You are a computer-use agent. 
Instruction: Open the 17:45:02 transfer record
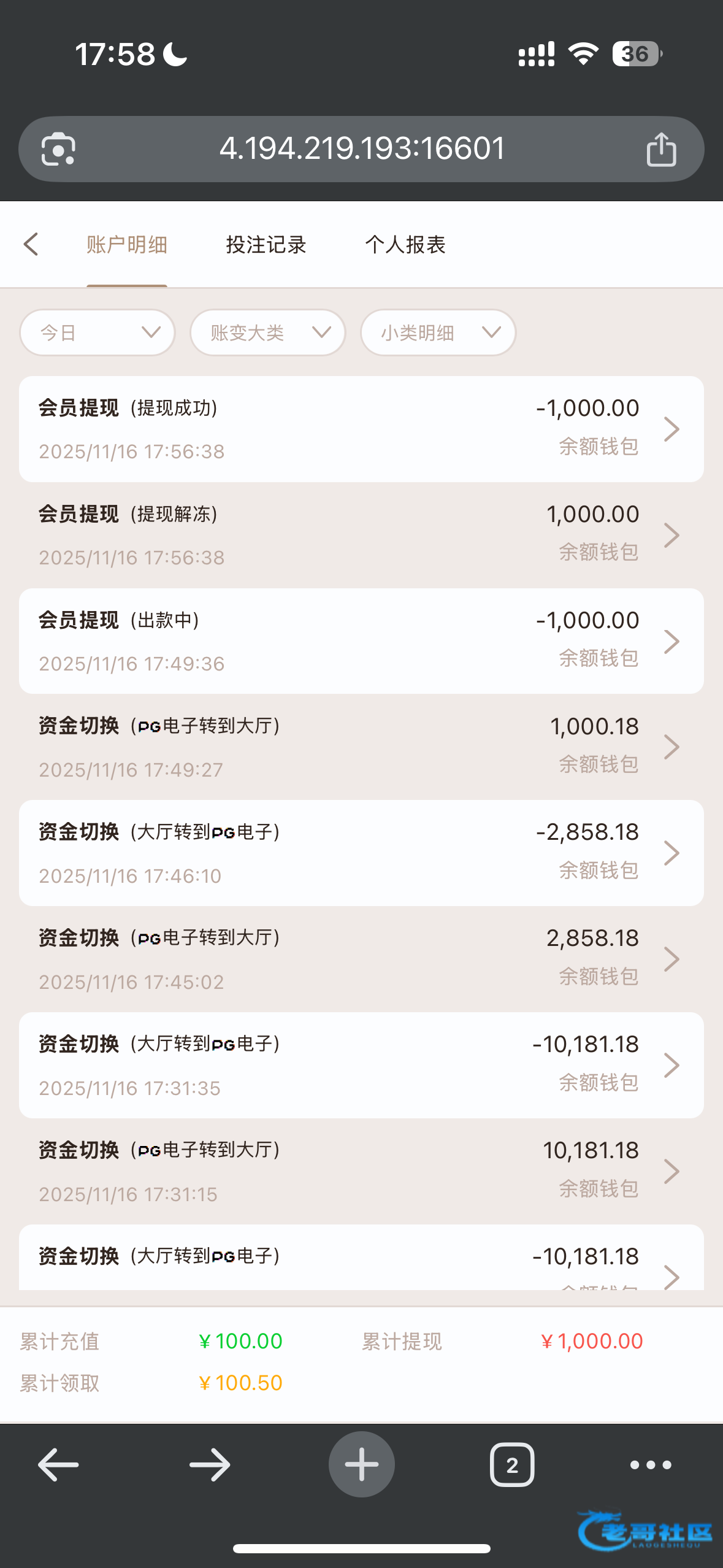pos(361,959)
